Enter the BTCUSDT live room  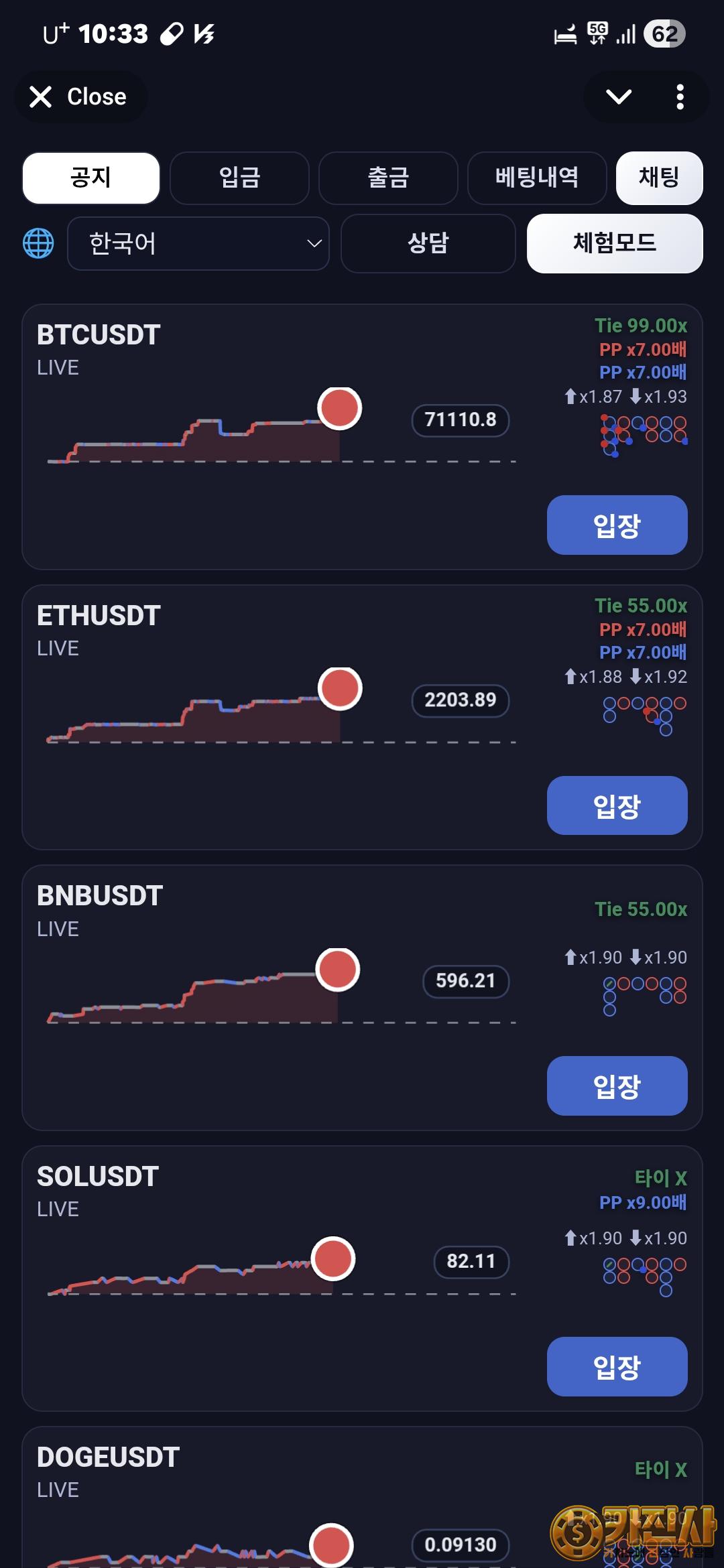tap(617, 525)
